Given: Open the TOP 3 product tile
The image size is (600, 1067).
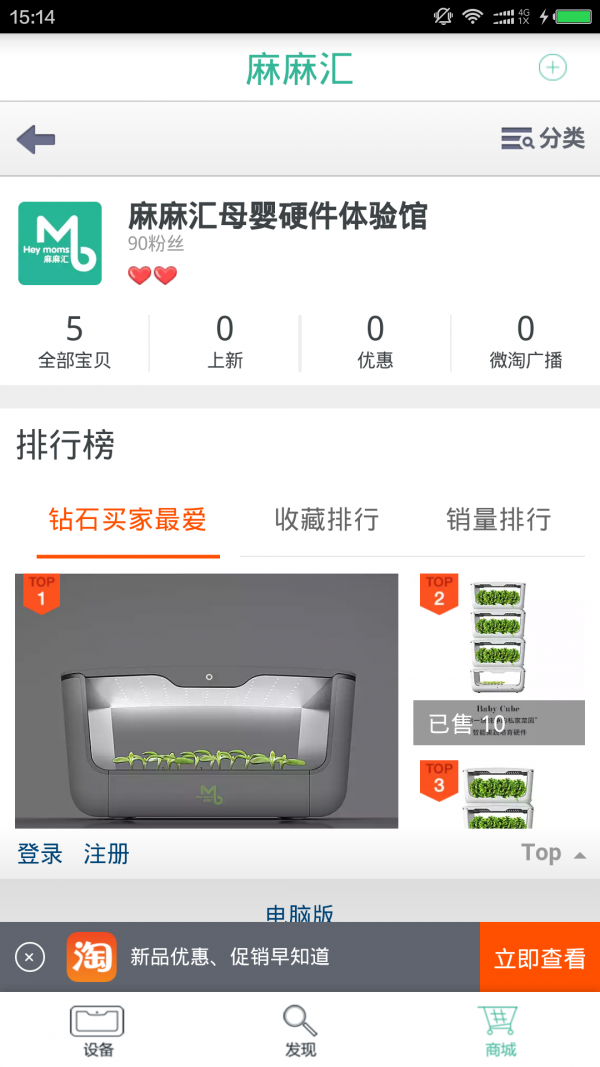Looking at the screenshot, I should (x=499, y=794).
